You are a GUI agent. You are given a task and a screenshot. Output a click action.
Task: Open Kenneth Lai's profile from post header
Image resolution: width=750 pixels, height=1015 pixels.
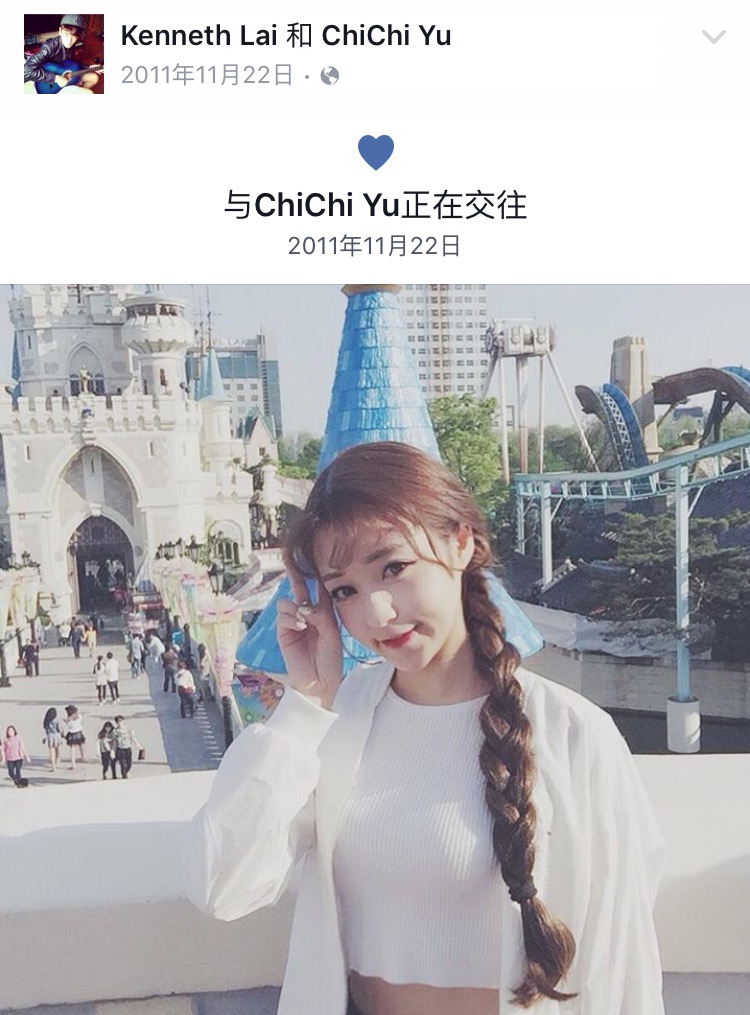click(198, 36)
